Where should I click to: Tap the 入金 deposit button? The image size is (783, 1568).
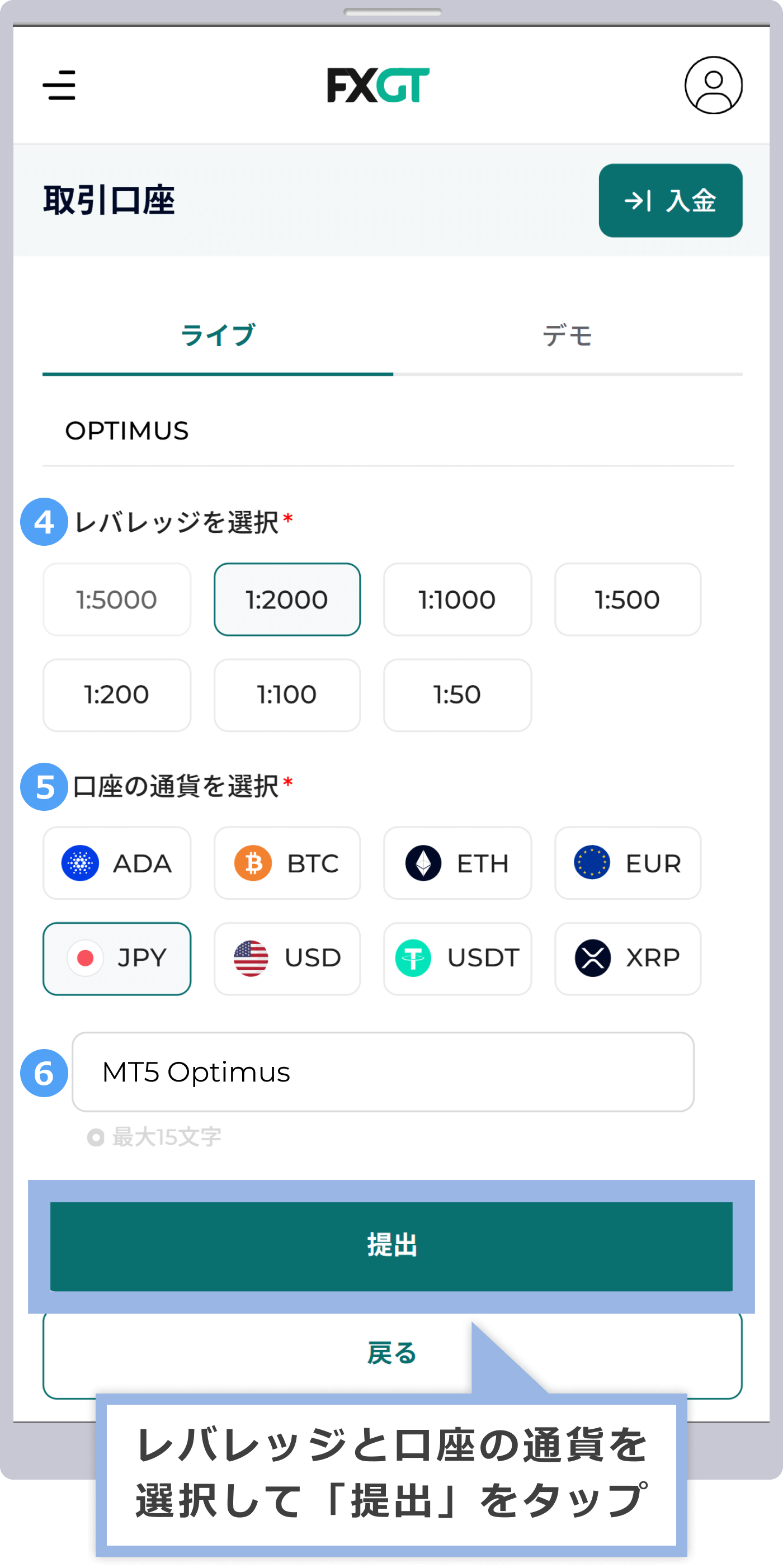click(x=670, y=201)
